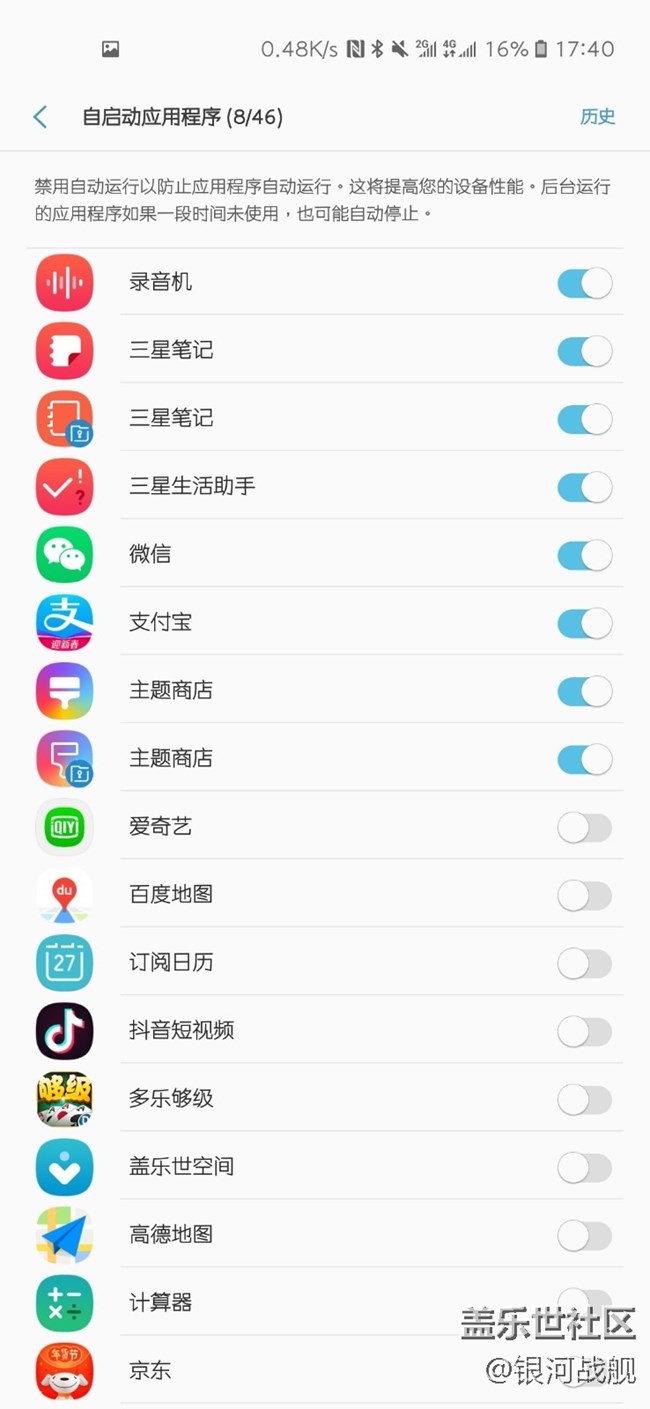
Task: Open the 历史 history page
Action: pos(597,117)
